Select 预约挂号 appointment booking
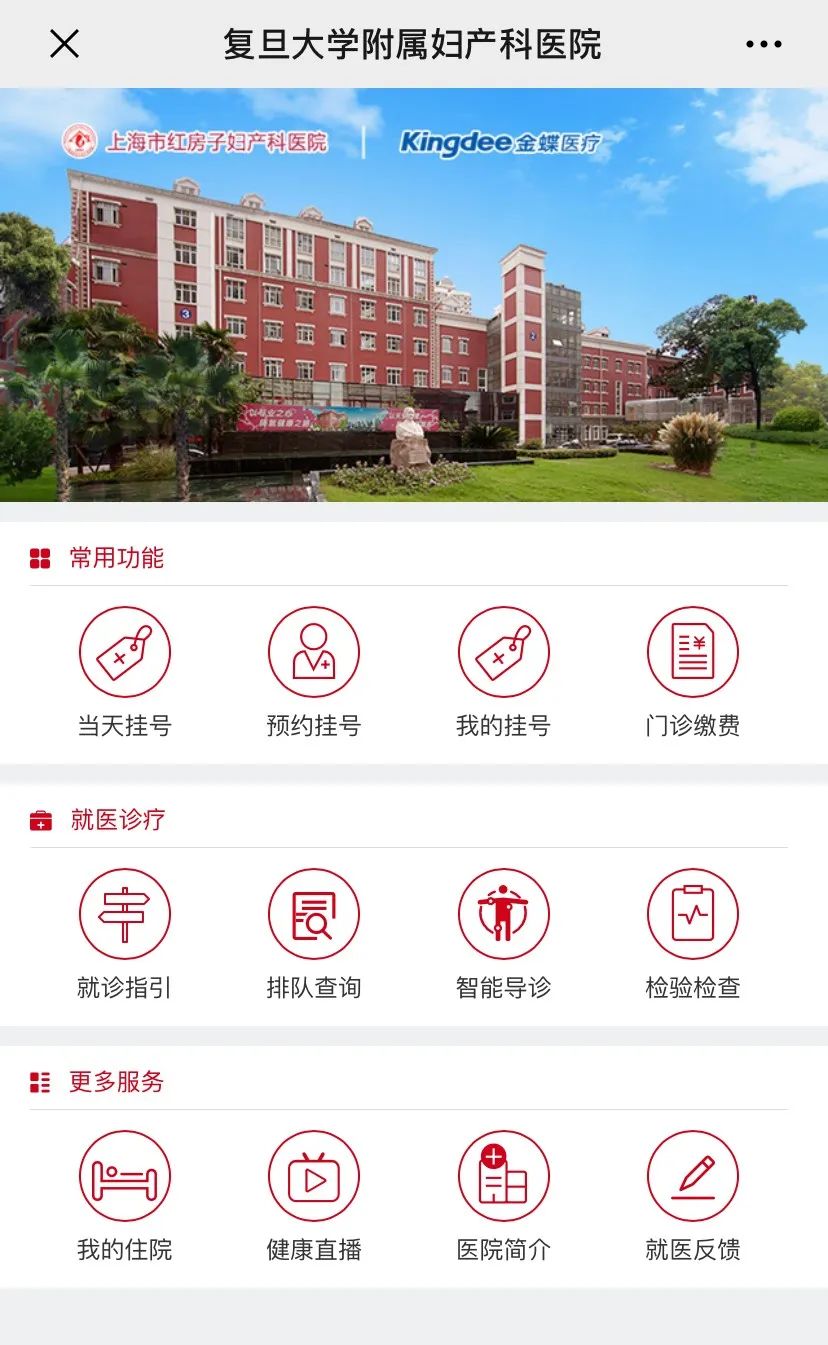The height and width of the screenshot is (1345, 828). click(x=314, y=672)
